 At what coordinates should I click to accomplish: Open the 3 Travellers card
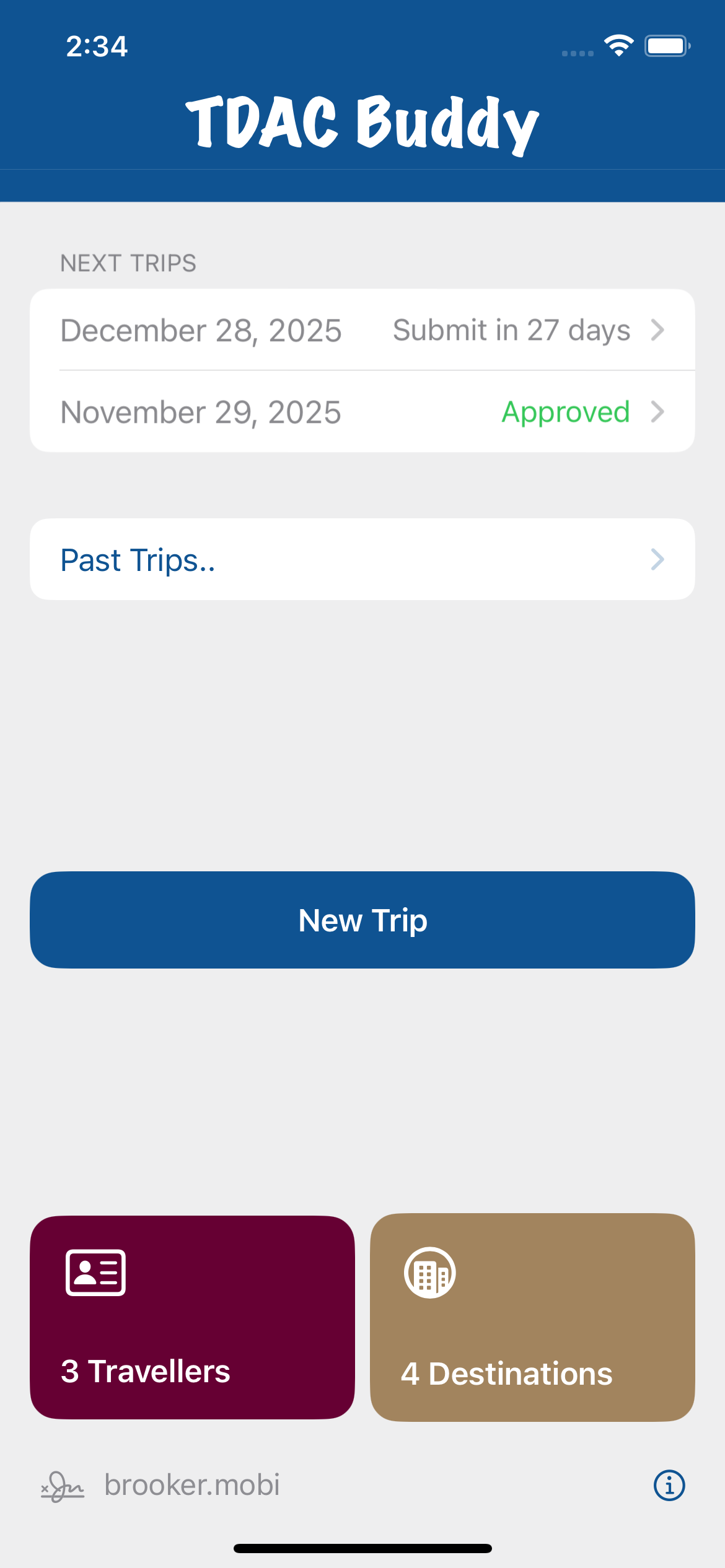pos(192,1317)
